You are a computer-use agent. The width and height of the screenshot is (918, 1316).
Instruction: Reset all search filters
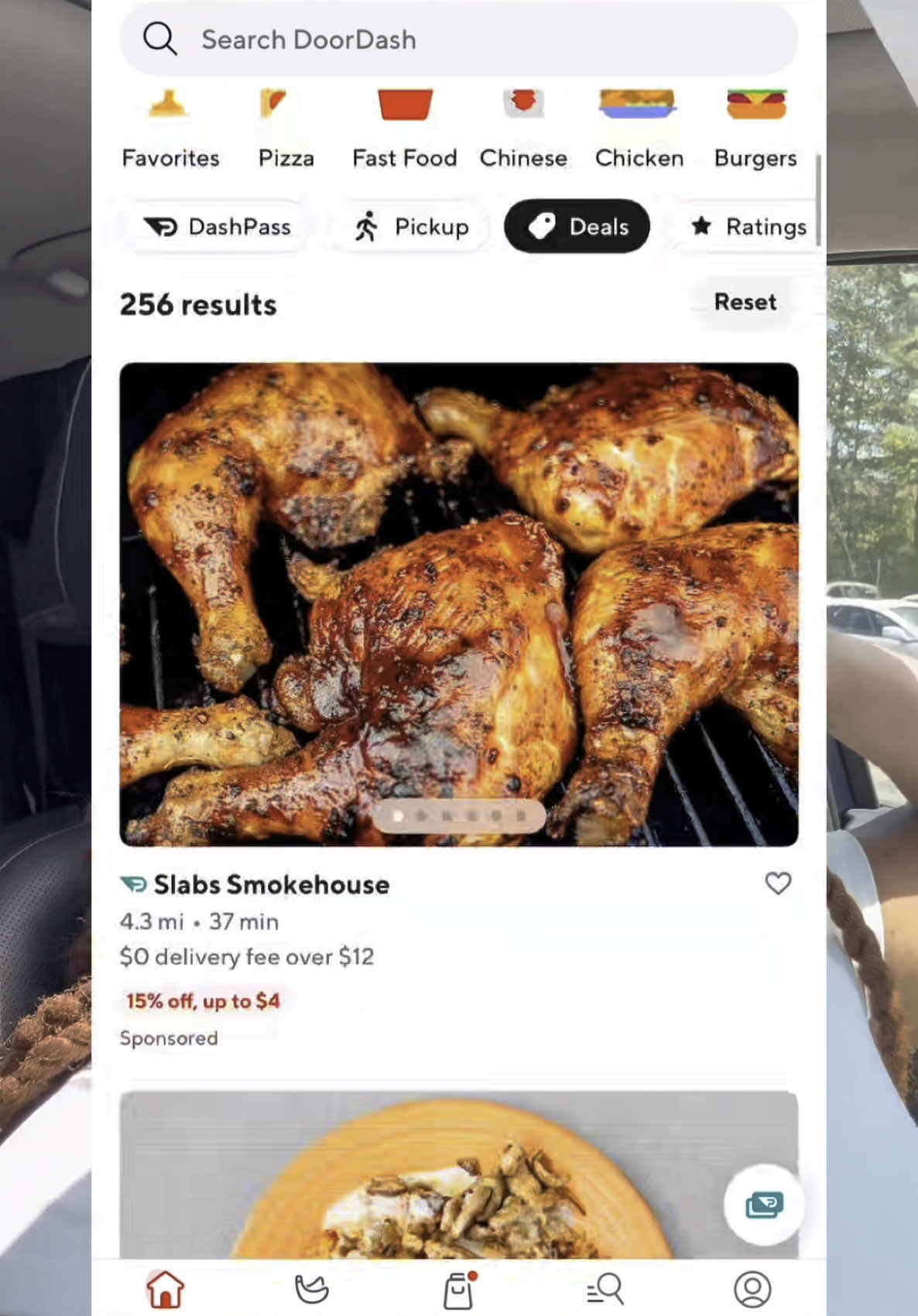[x=744, y=302]
